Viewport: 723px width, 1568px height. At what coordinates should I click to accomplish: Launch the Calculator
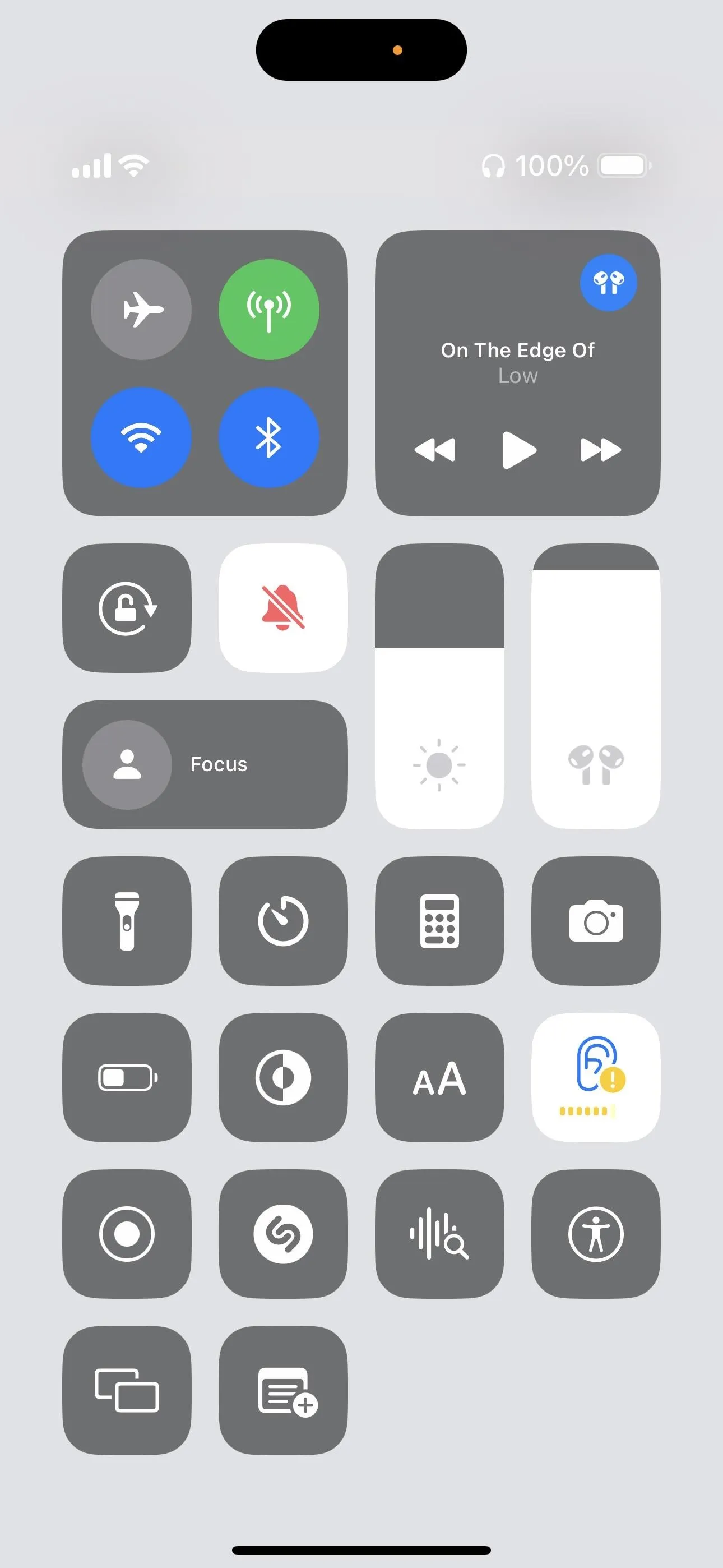pyautogui.click(x=439, y=921)
